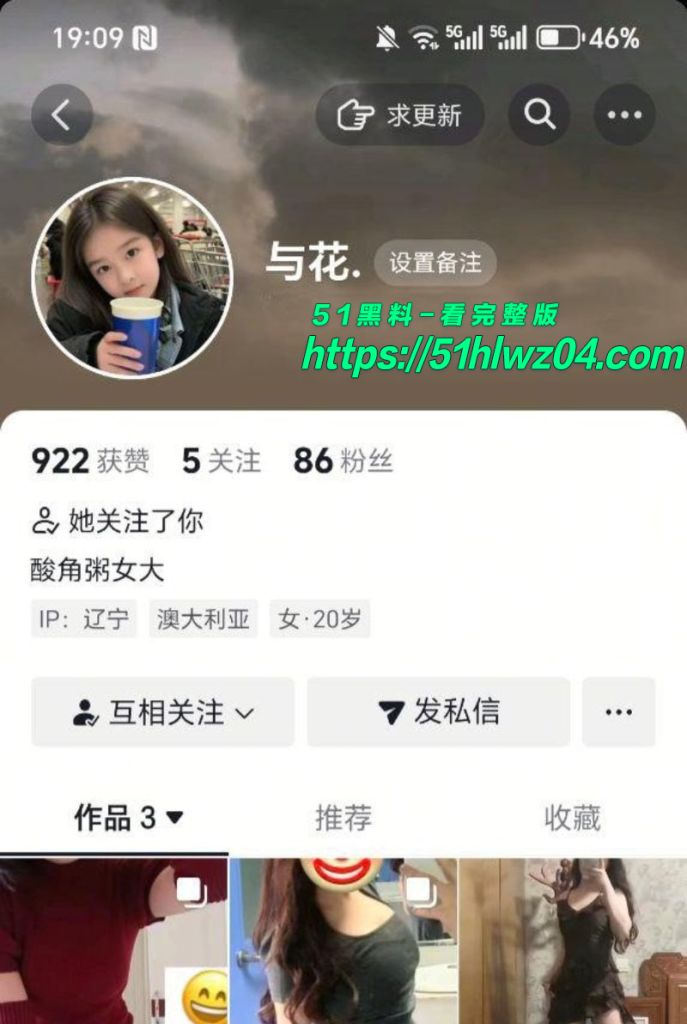The height and width of the screenshot is (1024, 687).
Task: Tap the 求更新 request update button
Action: click(x=400, y=115)
